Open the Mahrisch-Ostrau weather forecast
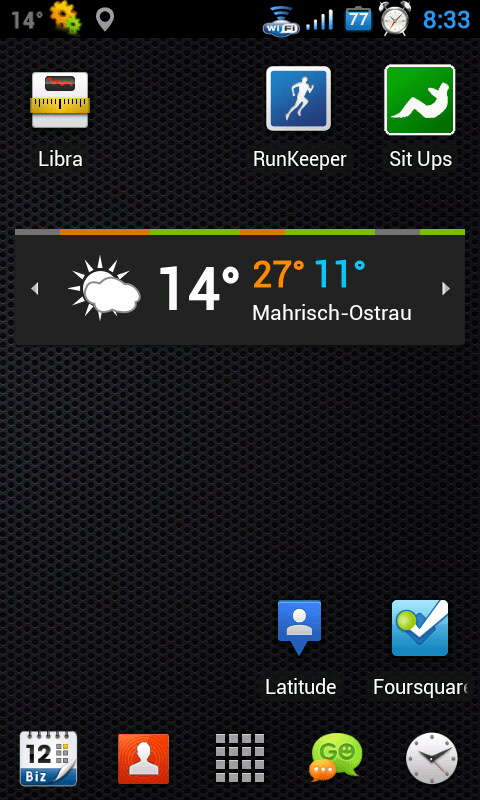Image resolution: width=480 pixels, height=800 pixels. point(240,290)
